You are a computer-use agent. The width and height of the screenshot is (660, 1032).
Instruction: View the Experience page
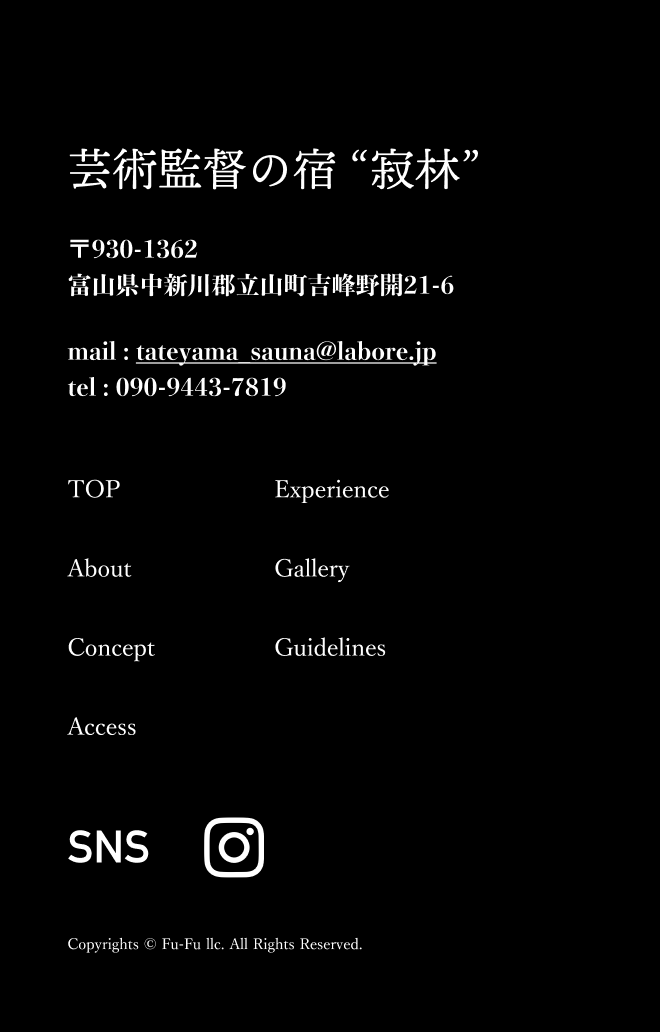click(332, 490)
